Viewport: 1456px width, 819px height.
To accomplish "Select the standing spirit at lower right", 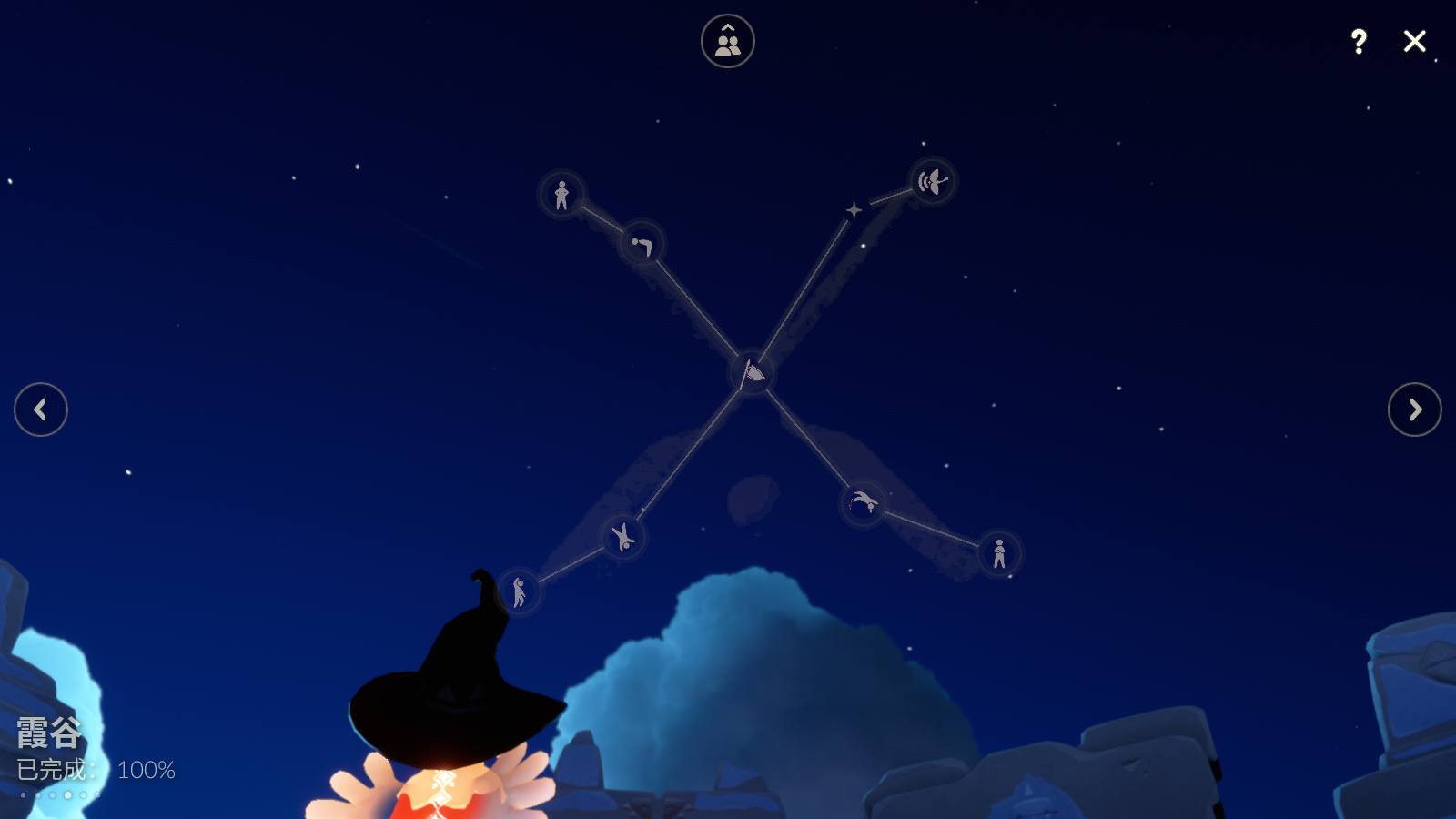I will [x=999, y=553].
